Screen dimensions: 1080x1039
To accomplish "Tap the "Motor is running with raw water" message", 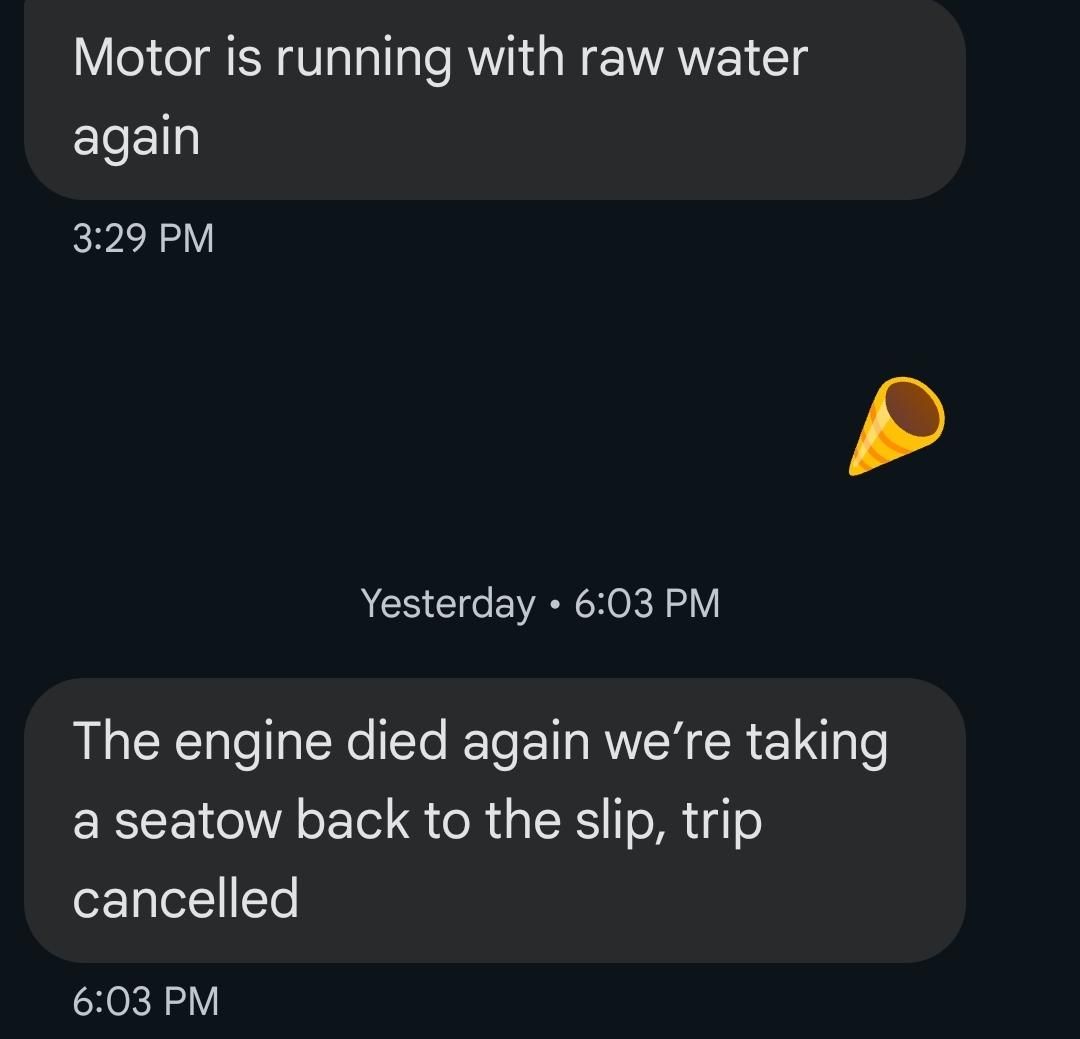I will click(x=494, y=98).
